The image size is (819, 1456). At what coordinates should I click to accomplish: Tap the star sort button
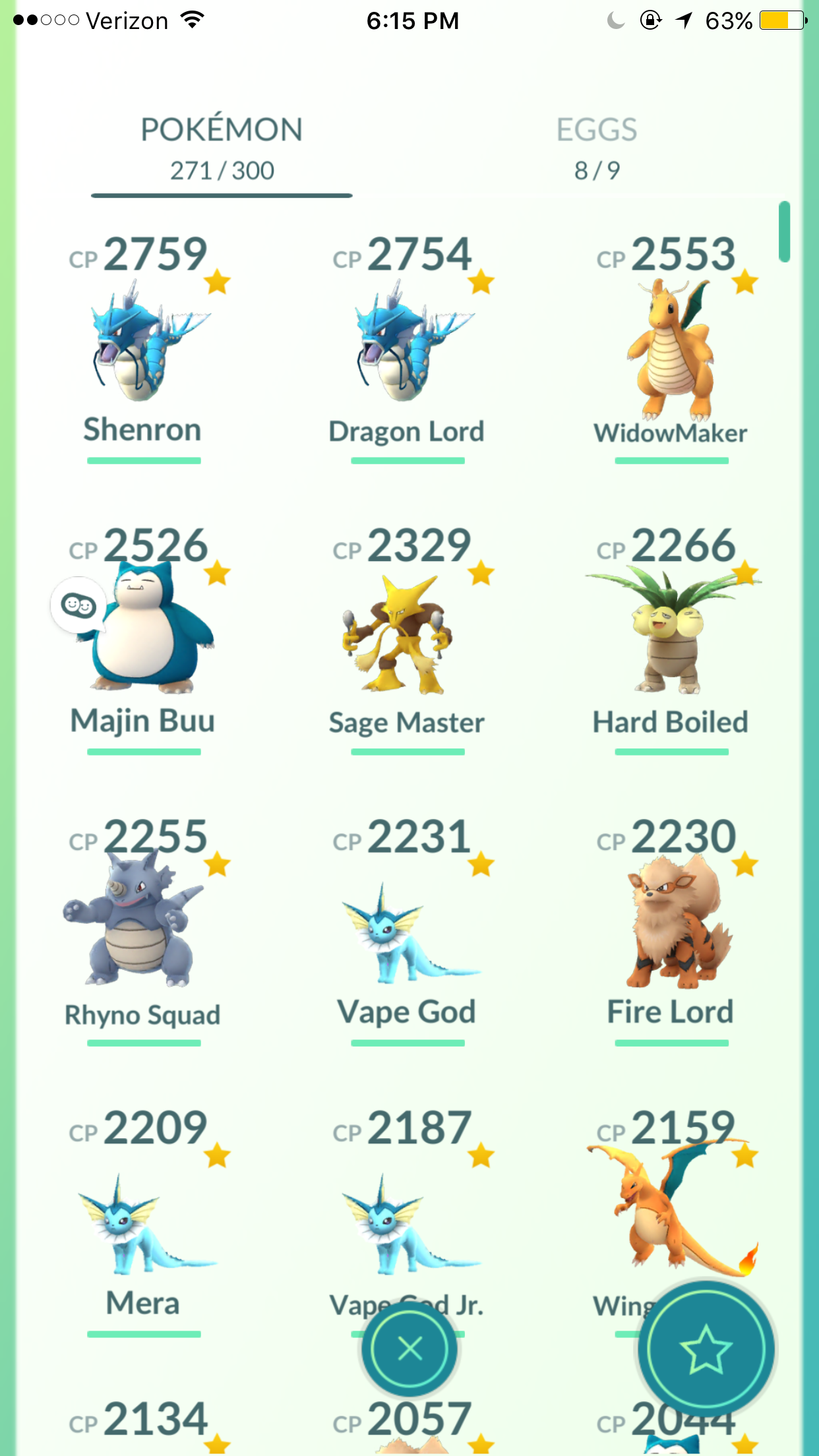coord(706,1349)
